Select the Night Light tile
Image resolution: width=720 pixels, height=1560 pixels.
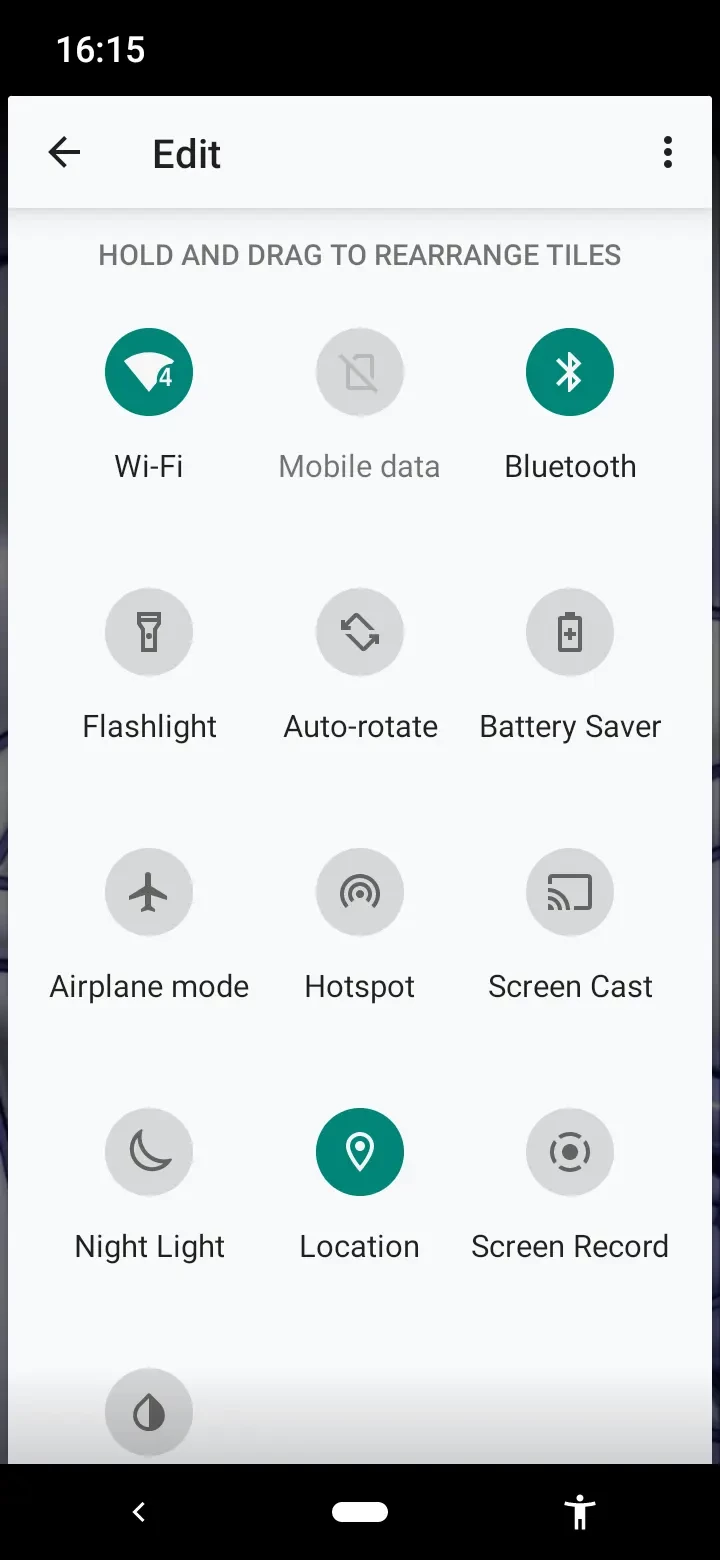[149, 1152]
